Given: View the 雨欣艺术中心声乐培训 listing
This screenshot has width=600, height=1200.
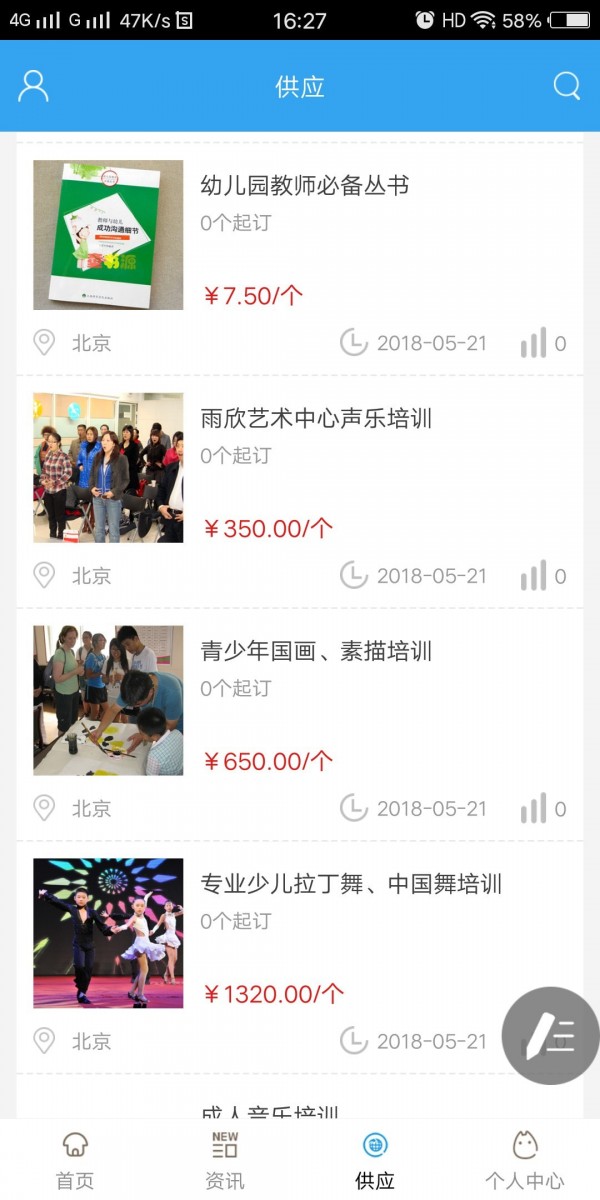Looking at the screenshot, I should 316,419.
